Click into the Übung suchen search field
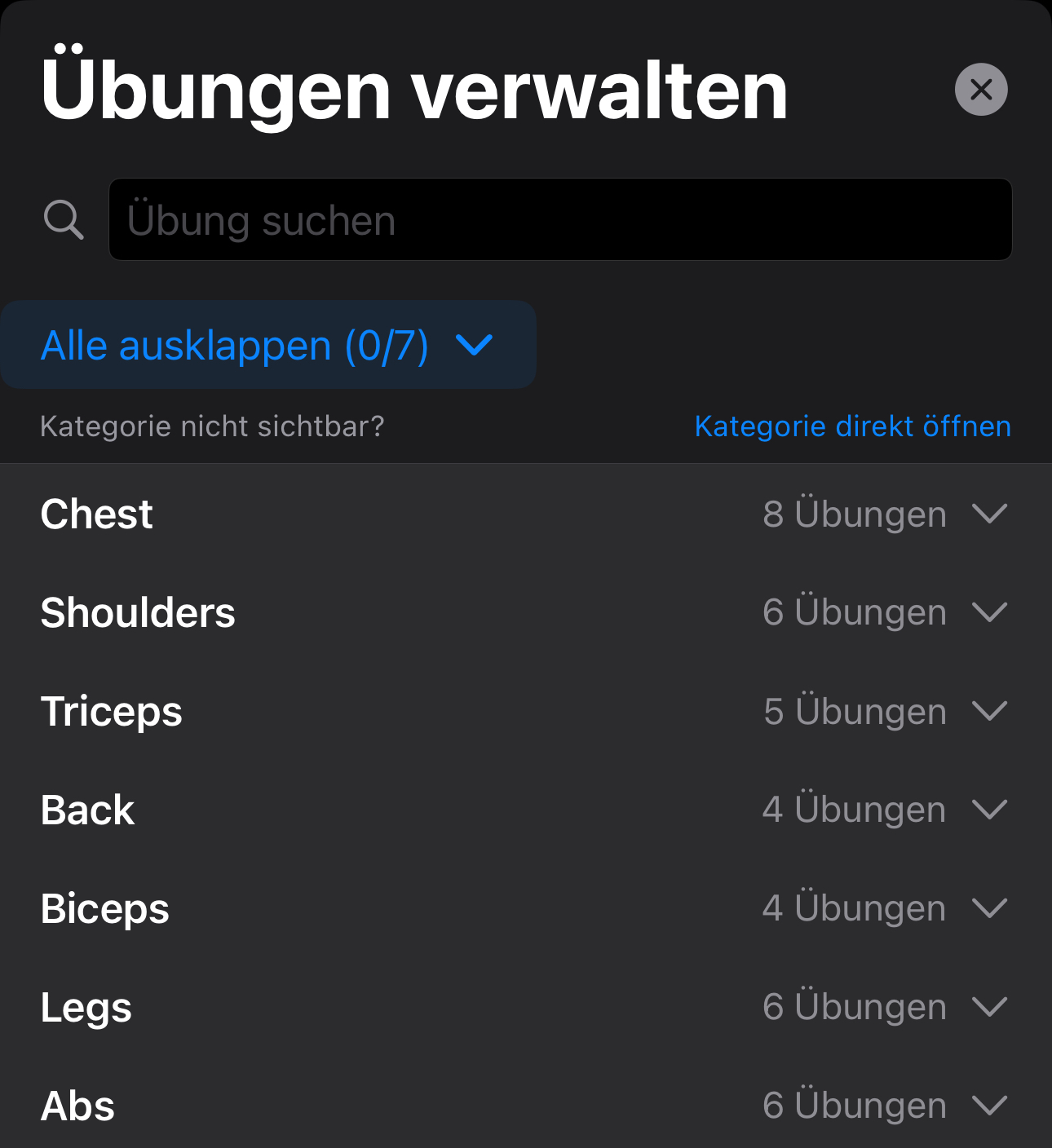 (x=559, y=219)
